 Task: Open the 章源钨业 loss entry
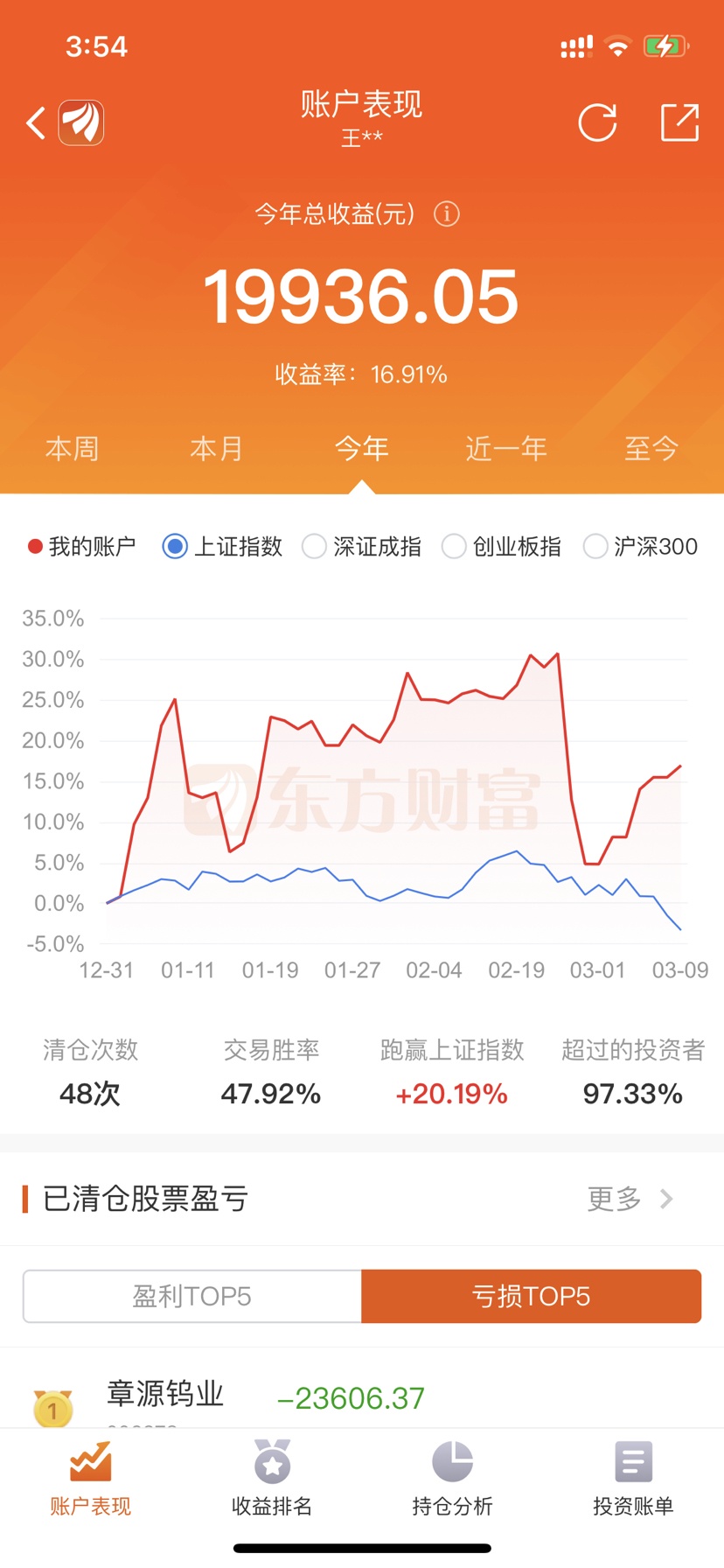362,1397
